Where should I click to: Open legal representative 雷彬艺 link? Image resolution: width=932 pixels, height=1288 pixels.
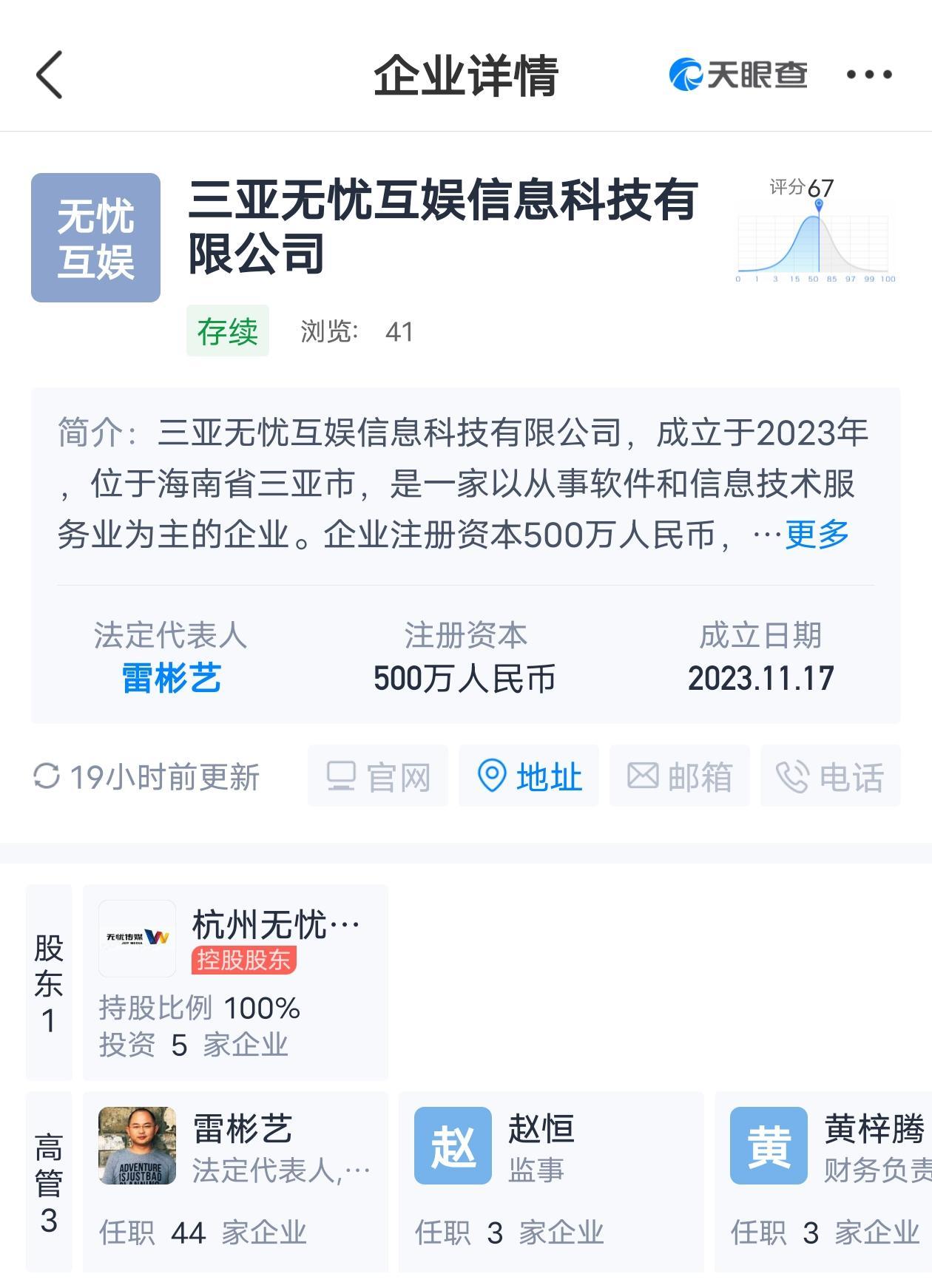(171, 678)
